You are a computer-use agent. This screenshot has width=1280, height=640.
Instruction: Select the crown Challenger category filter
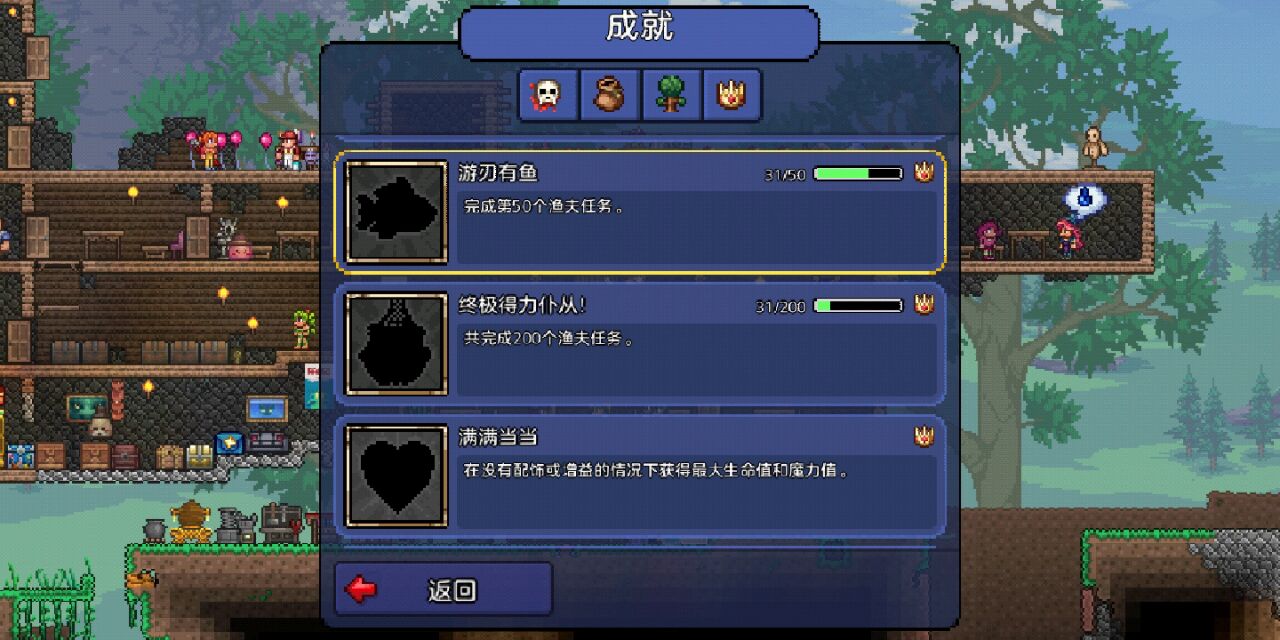732,95
